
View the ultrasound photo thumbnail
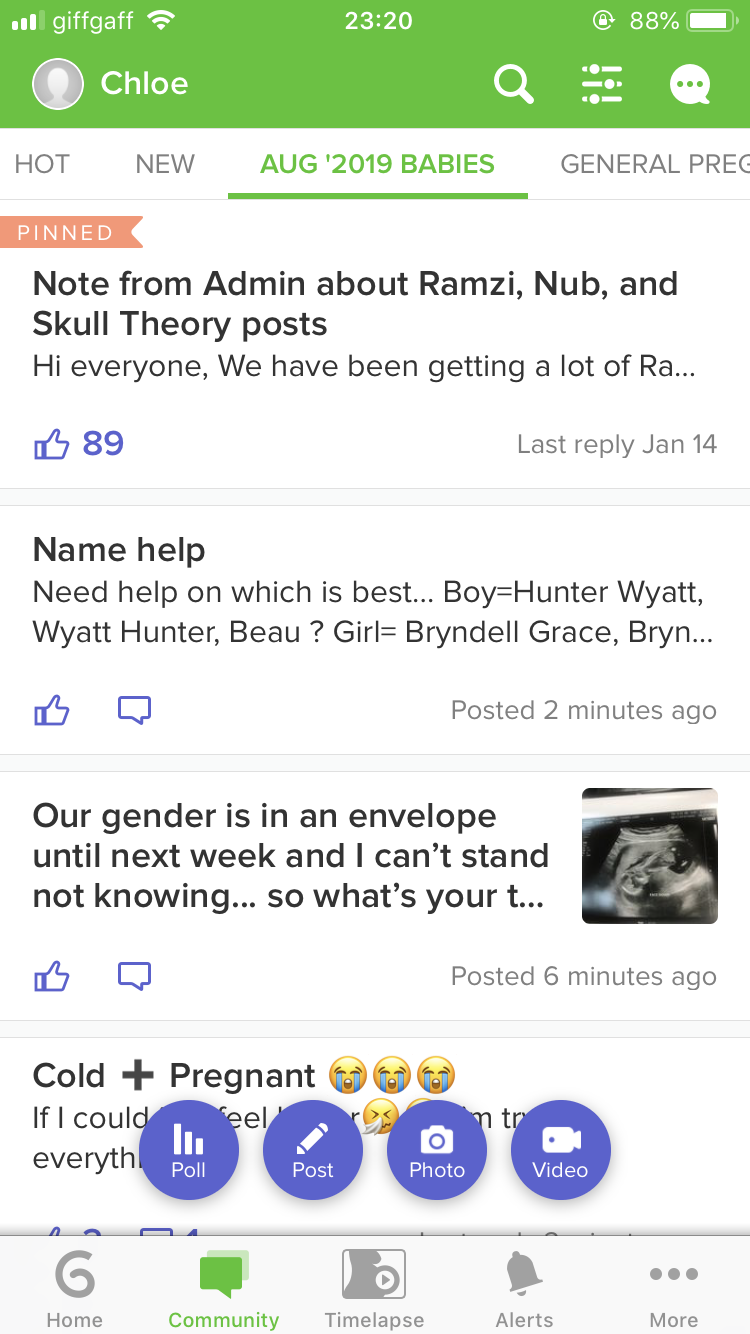click(650, 856)
